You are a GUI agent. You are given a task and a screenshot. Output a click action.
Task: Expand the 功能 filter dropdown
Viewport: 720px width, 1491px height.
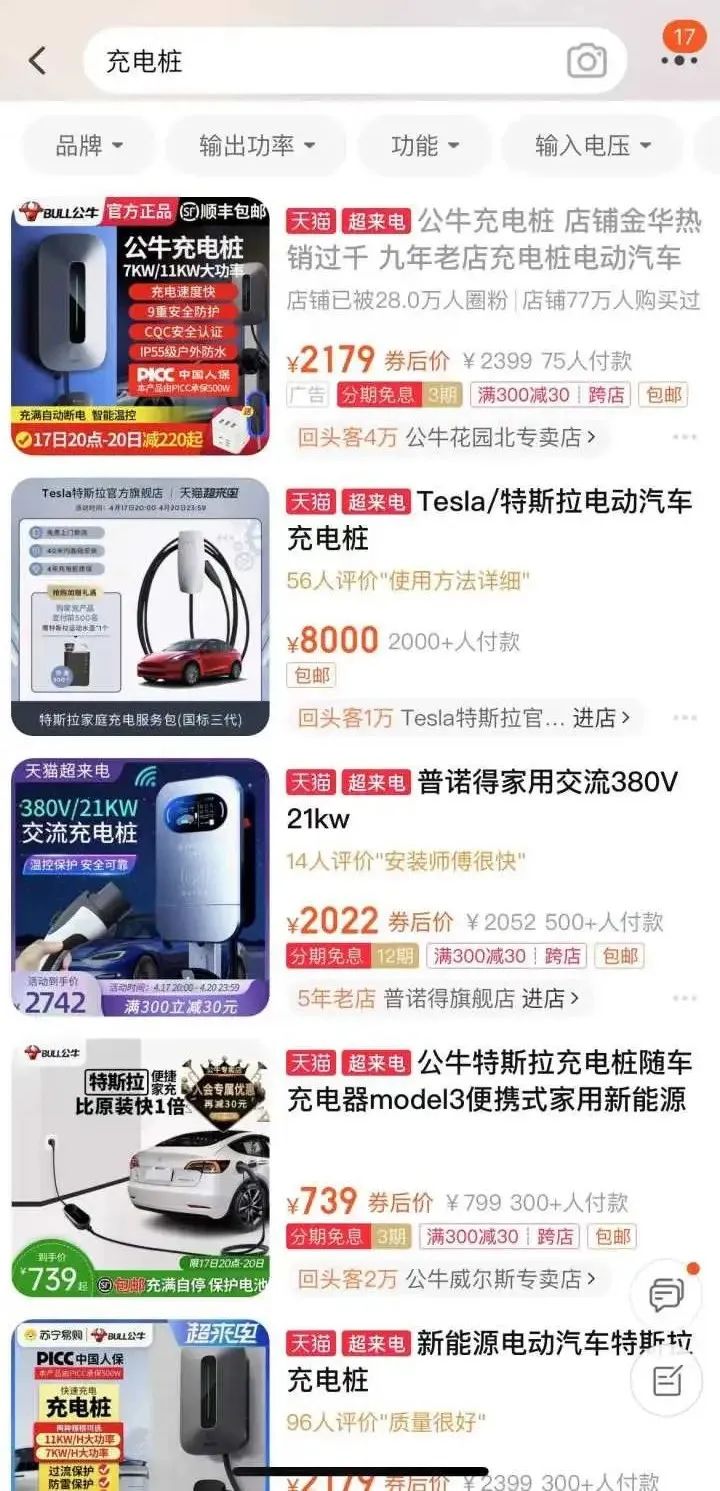point(425,146)
